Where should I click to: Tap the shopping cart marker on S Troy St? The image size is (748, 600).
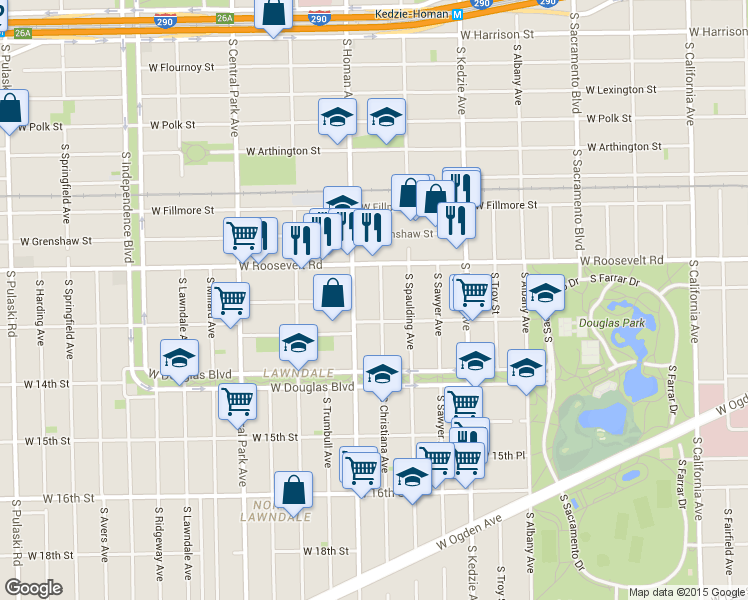[473, 293]
